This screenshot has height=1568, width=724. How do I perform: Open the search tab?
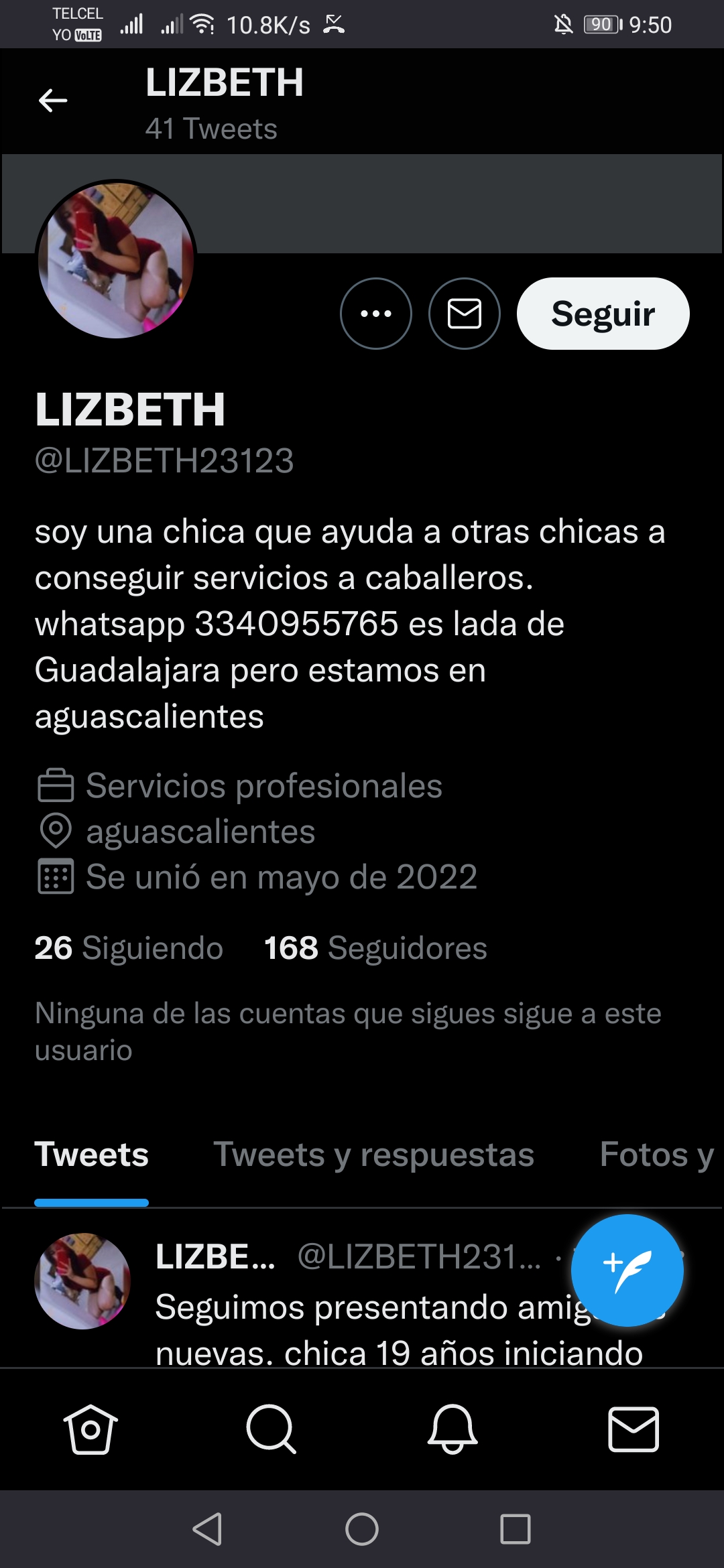[x=271, y=1429]
